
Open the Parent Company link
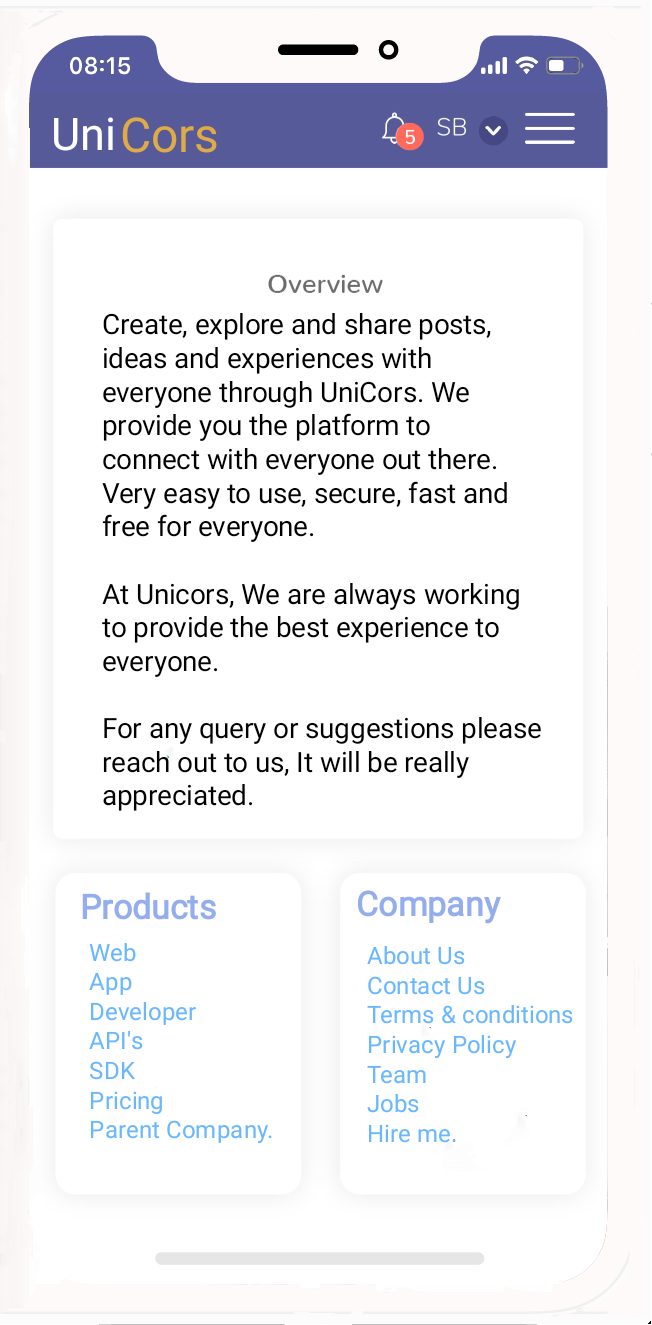click(181, 1130)
